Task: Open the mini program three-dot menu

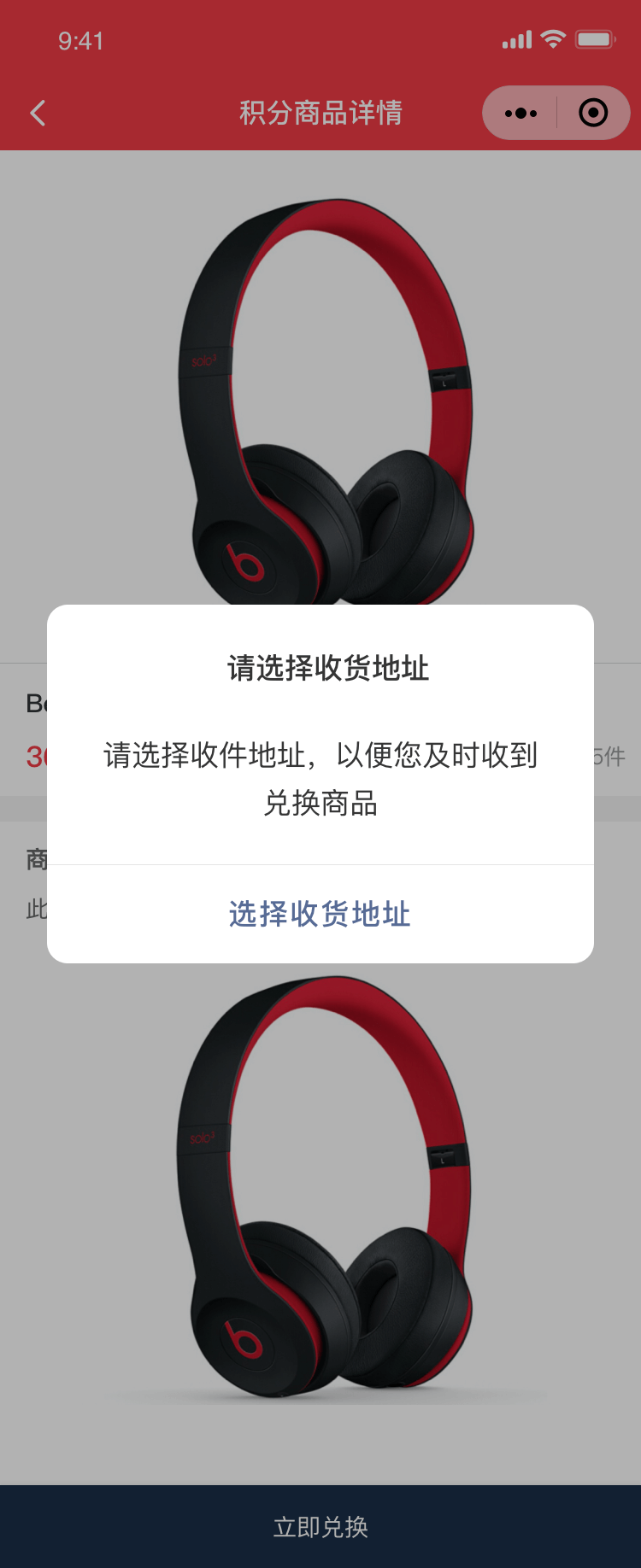Action: [520, 113]
